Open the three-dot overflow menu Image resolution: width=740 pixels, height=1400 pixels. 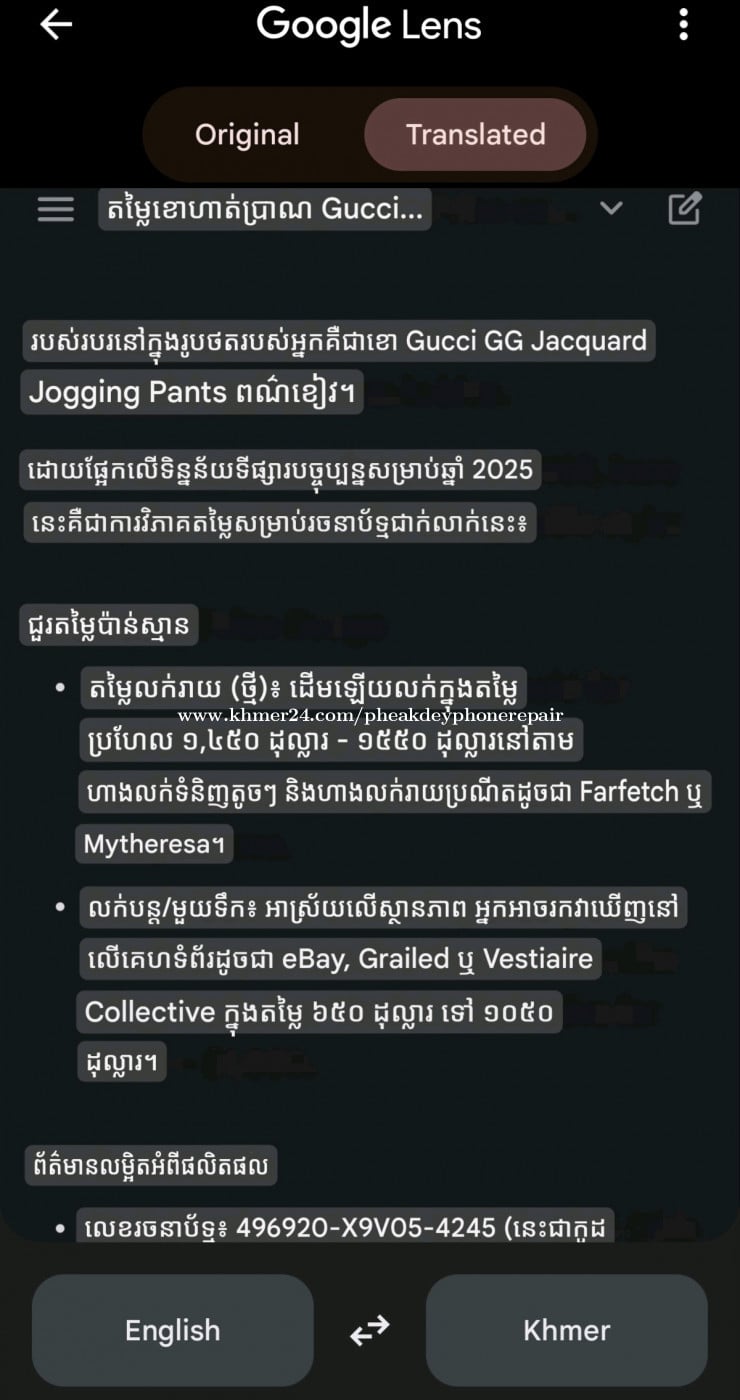683,25
